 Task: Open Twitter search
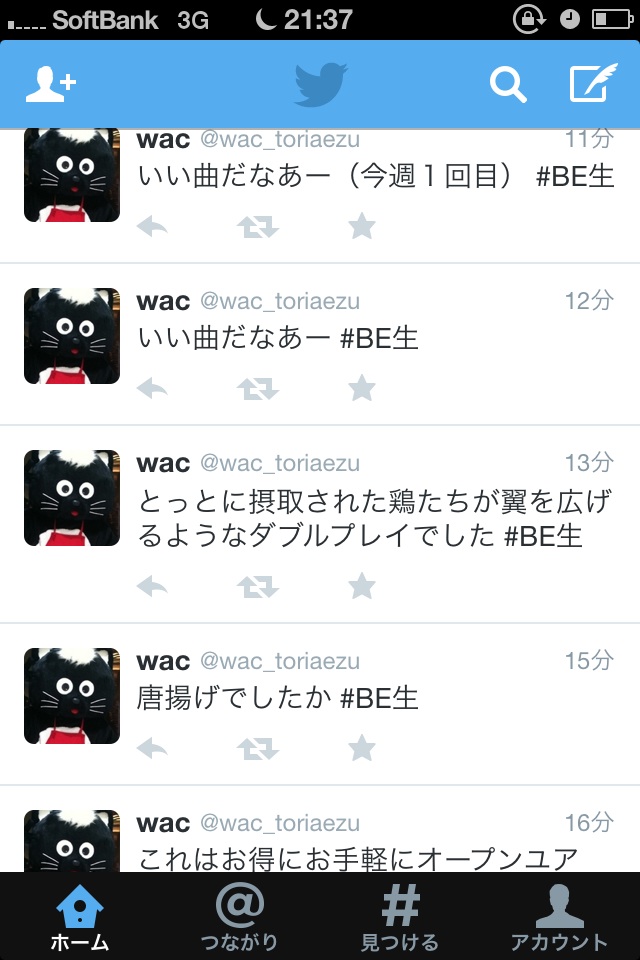508,85
